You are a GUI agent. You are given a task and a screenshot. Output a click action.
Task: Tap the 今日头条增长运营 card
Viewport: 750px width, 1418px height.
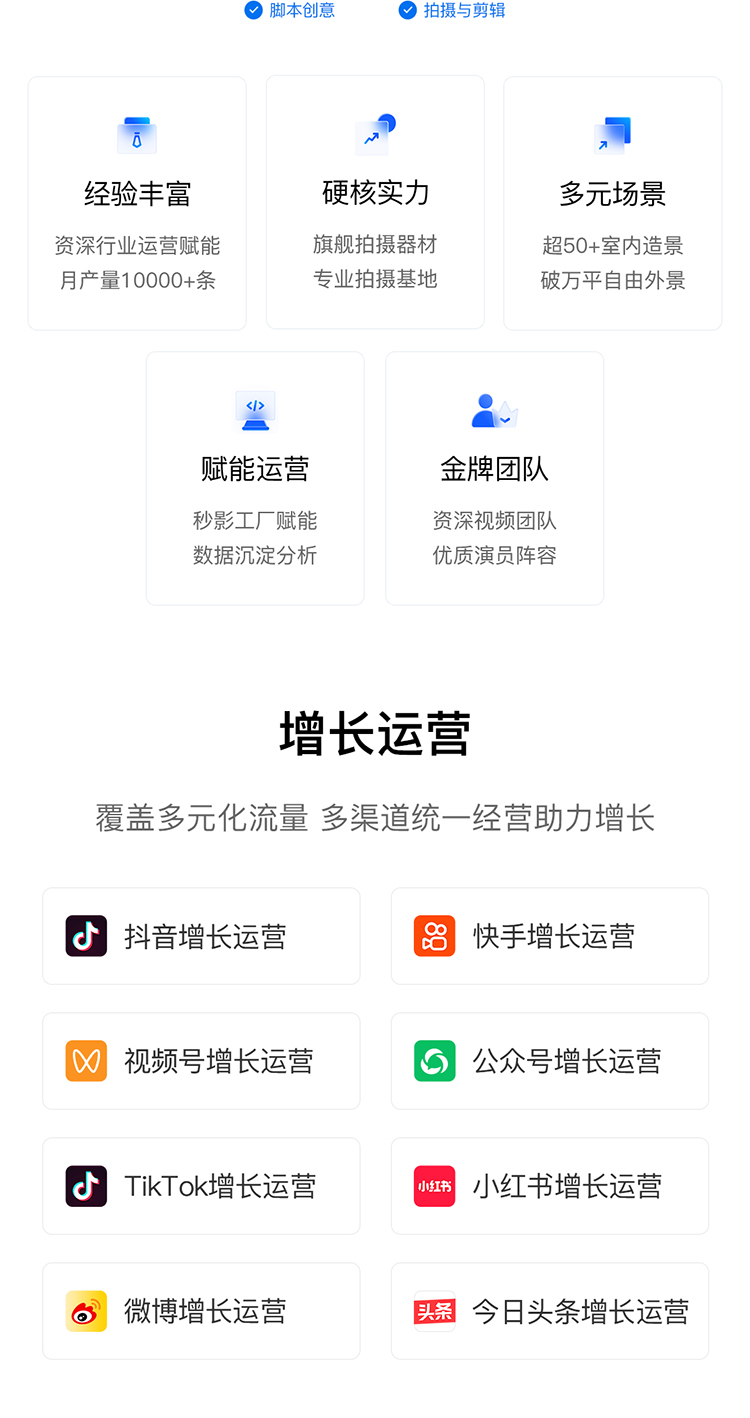click(x=549, y=1311)
